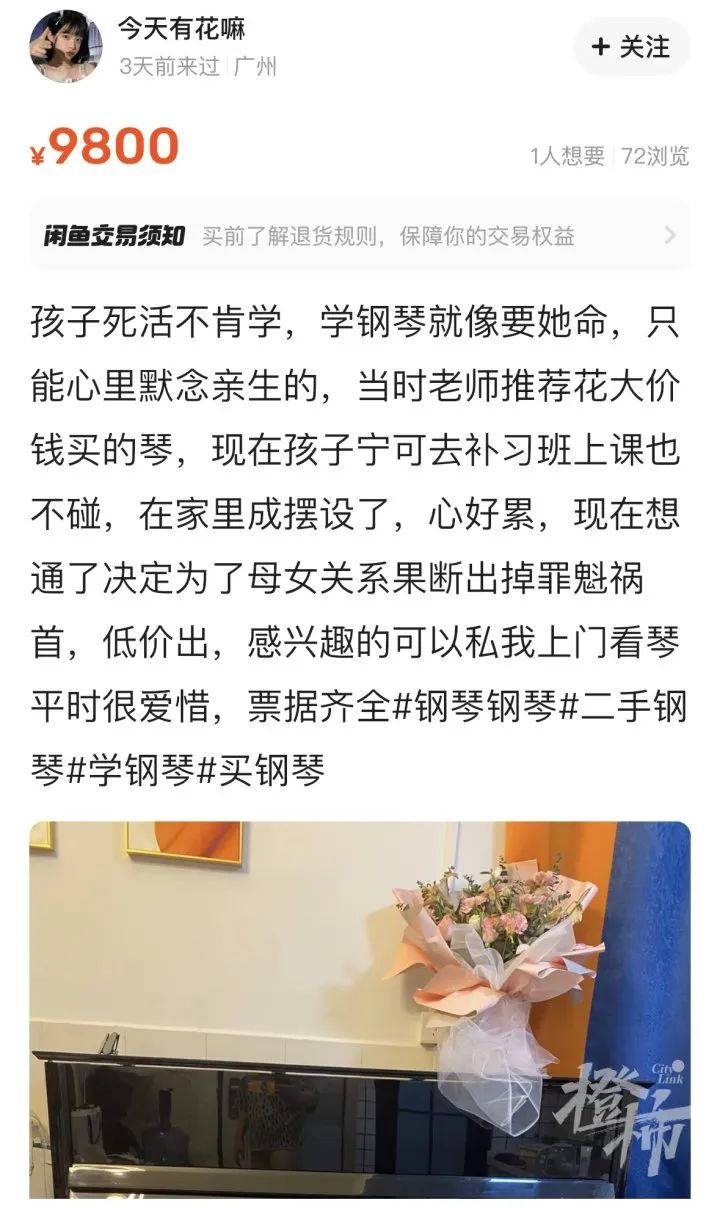720x1208 pixels.
Task: View the piano listing photo full screen
Action: (360, 1010)
